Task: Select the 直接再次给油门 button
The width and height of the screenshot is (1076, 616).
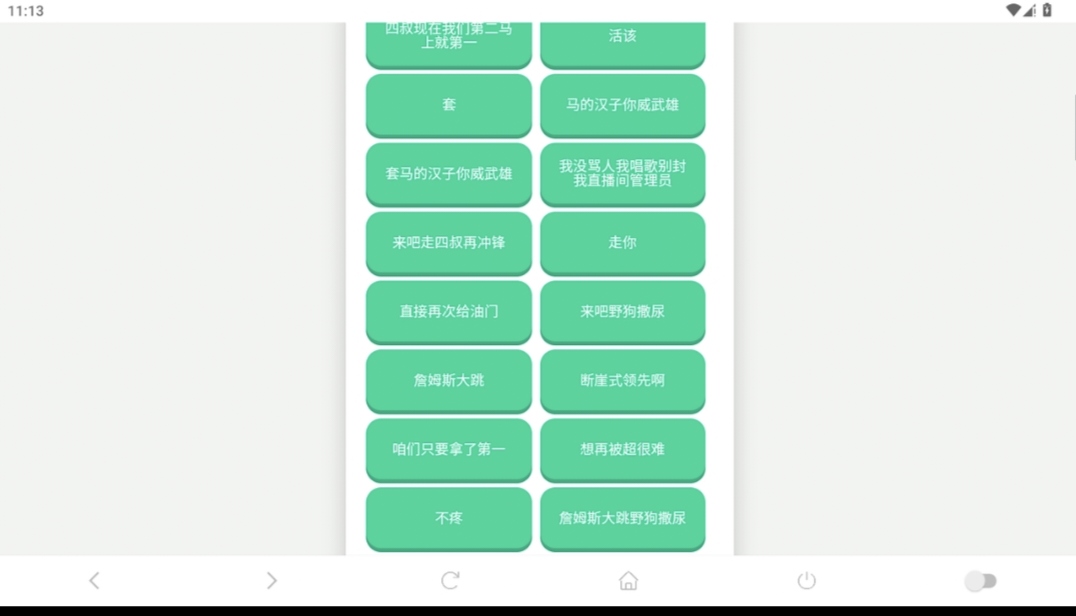Action: tap(448, 311)
